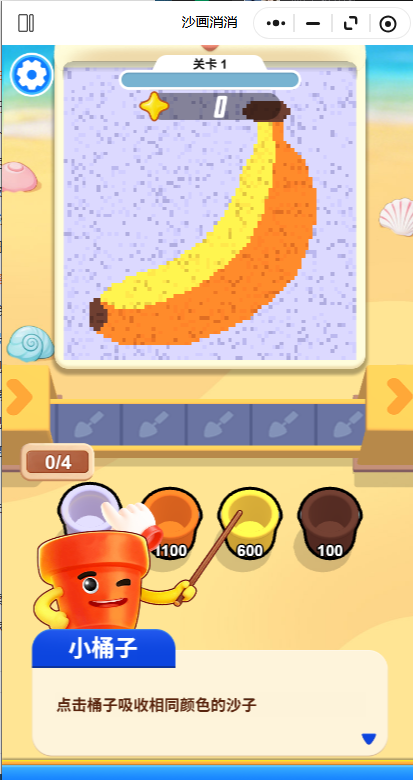Toggle the sidebar panel icon
413x780 pixels.
(x=26, y=23)
